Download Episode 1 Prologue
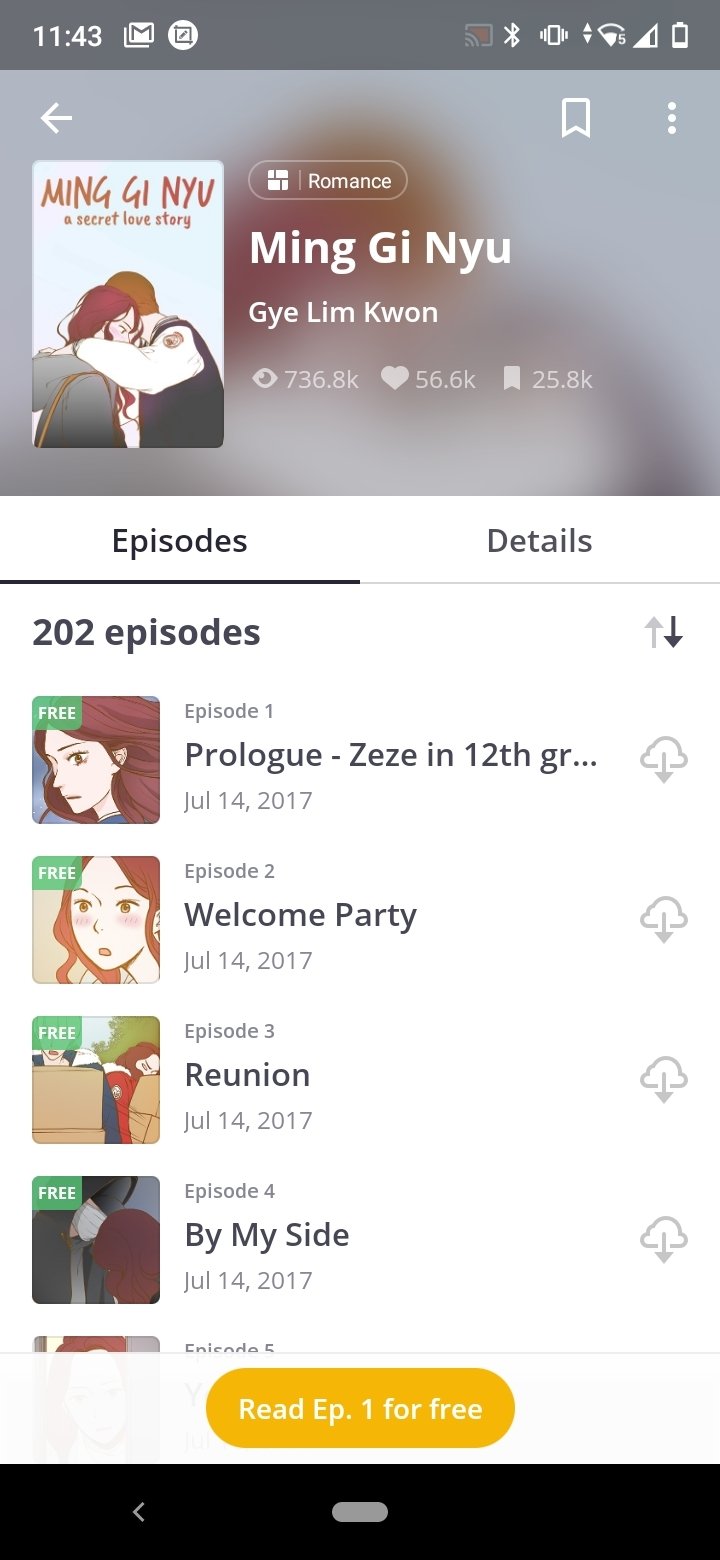This screenshot has height=1560, width=720. click(664, 760)
